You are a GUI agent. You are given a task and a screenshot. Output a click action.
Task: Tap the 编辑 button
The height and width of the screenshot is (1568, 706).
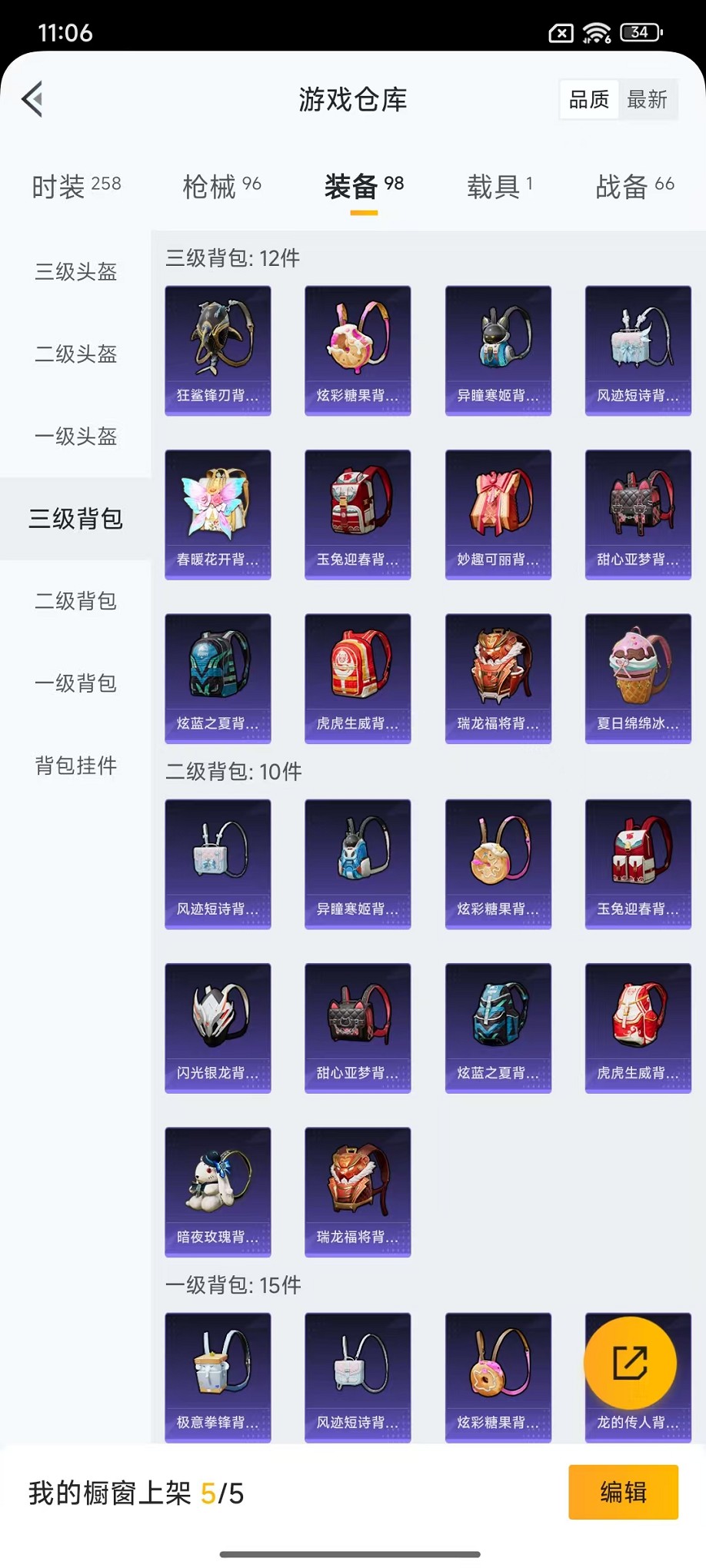point(623,1492)
